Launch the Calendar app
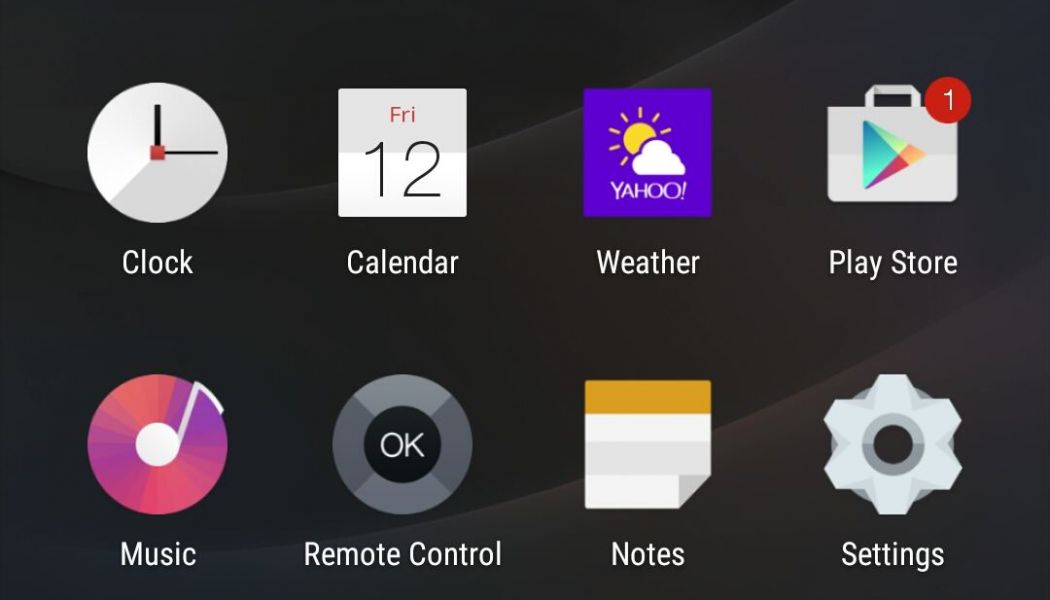Viewport: 1050px width, 600px height. click(x=402, y=153)
